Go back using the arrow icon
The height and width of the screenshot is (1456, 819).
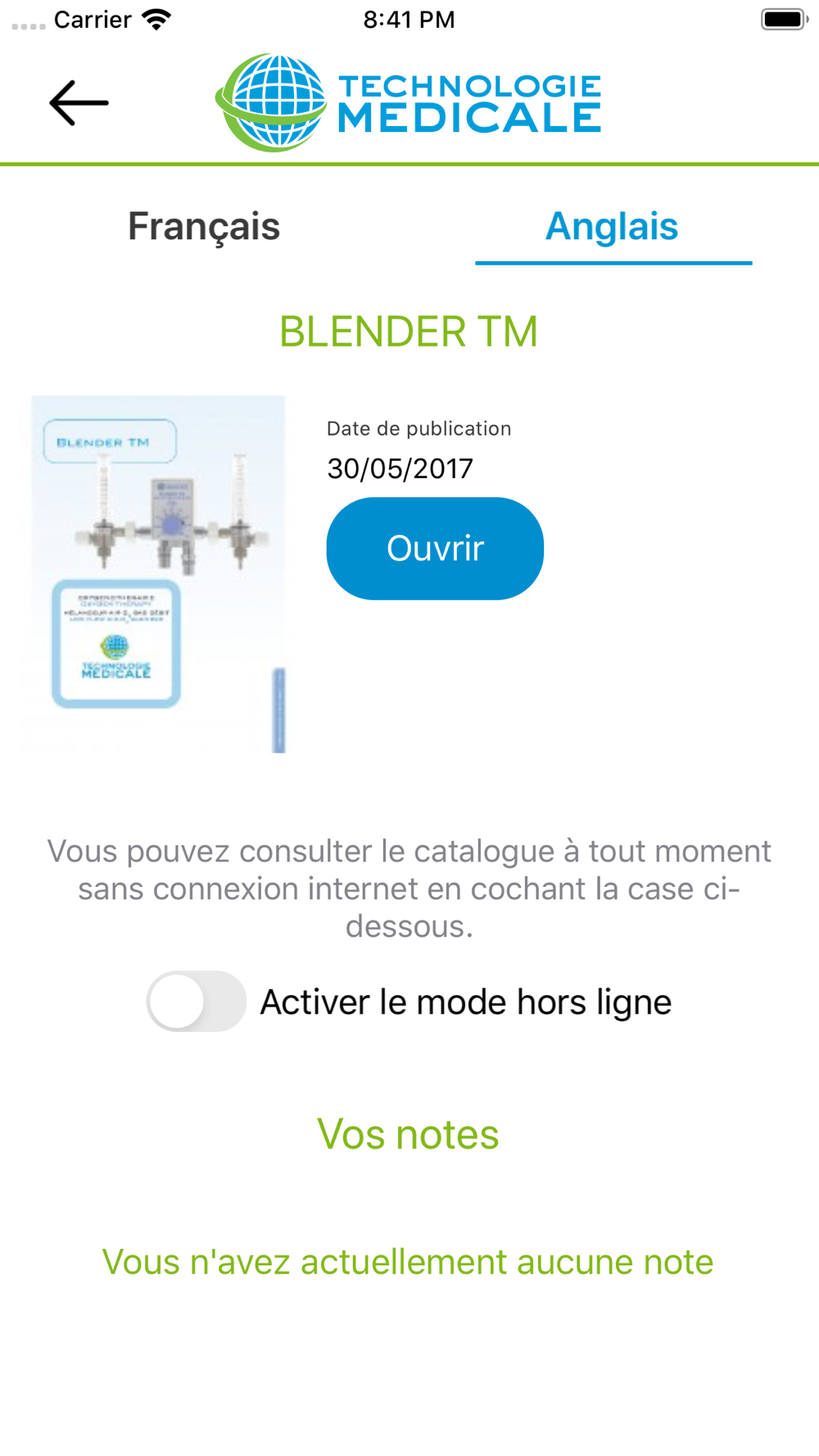pos(79,103)
